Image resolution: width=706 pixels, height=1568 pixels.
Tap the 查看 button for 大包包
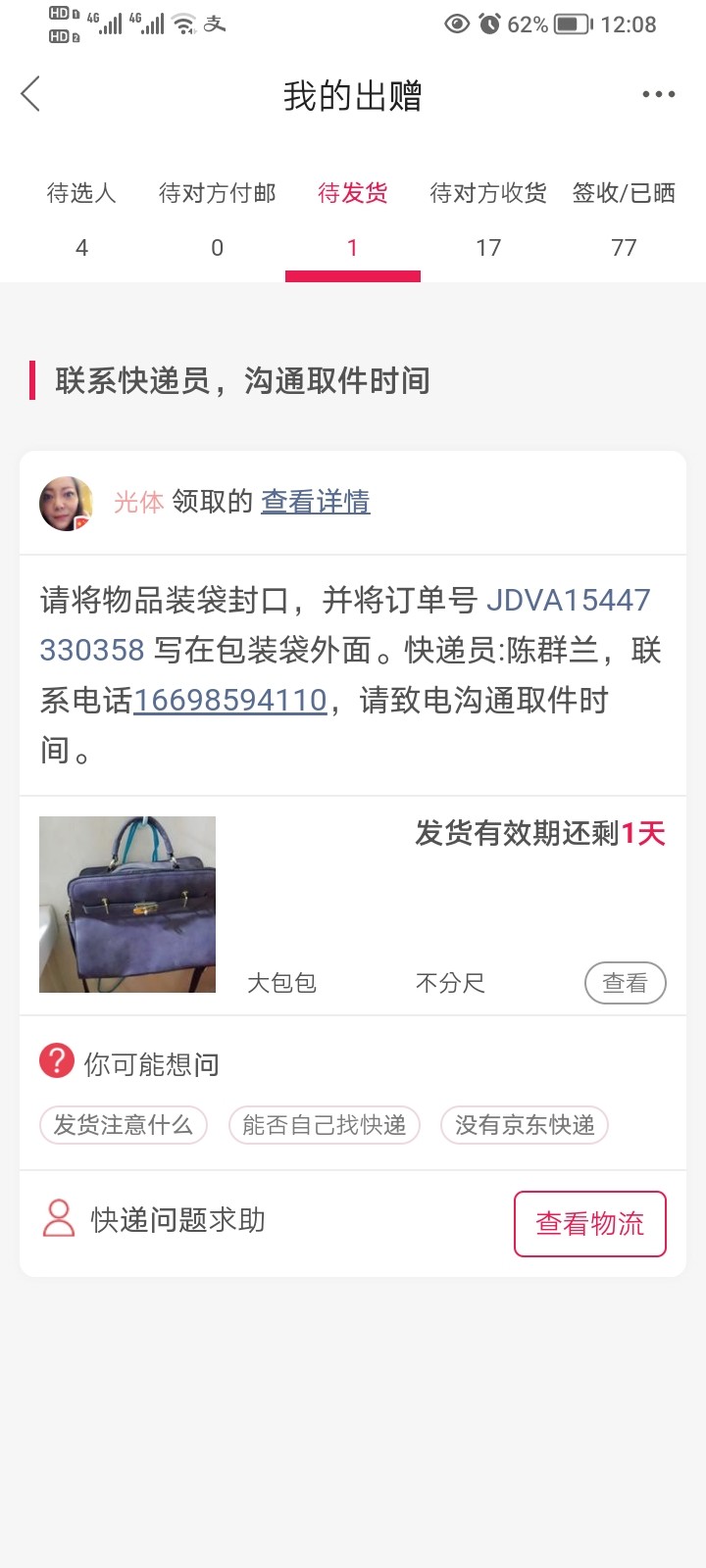625,983
